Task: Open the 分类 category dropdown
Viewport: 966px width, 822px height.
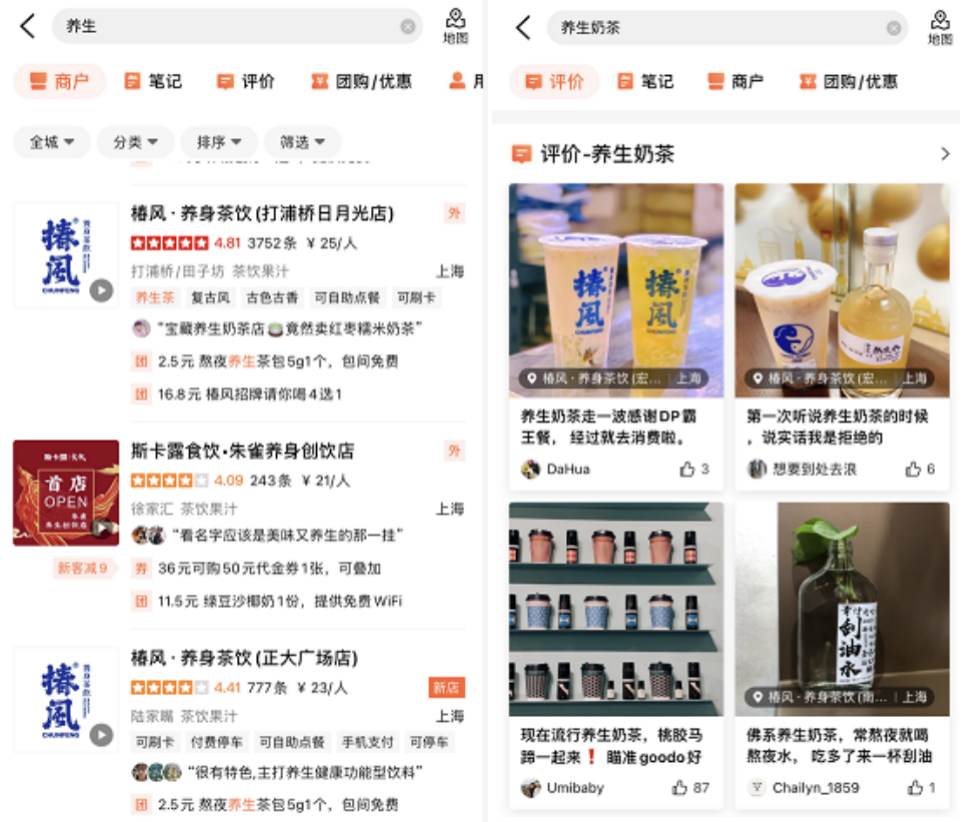Action: (x=135, y=142)
